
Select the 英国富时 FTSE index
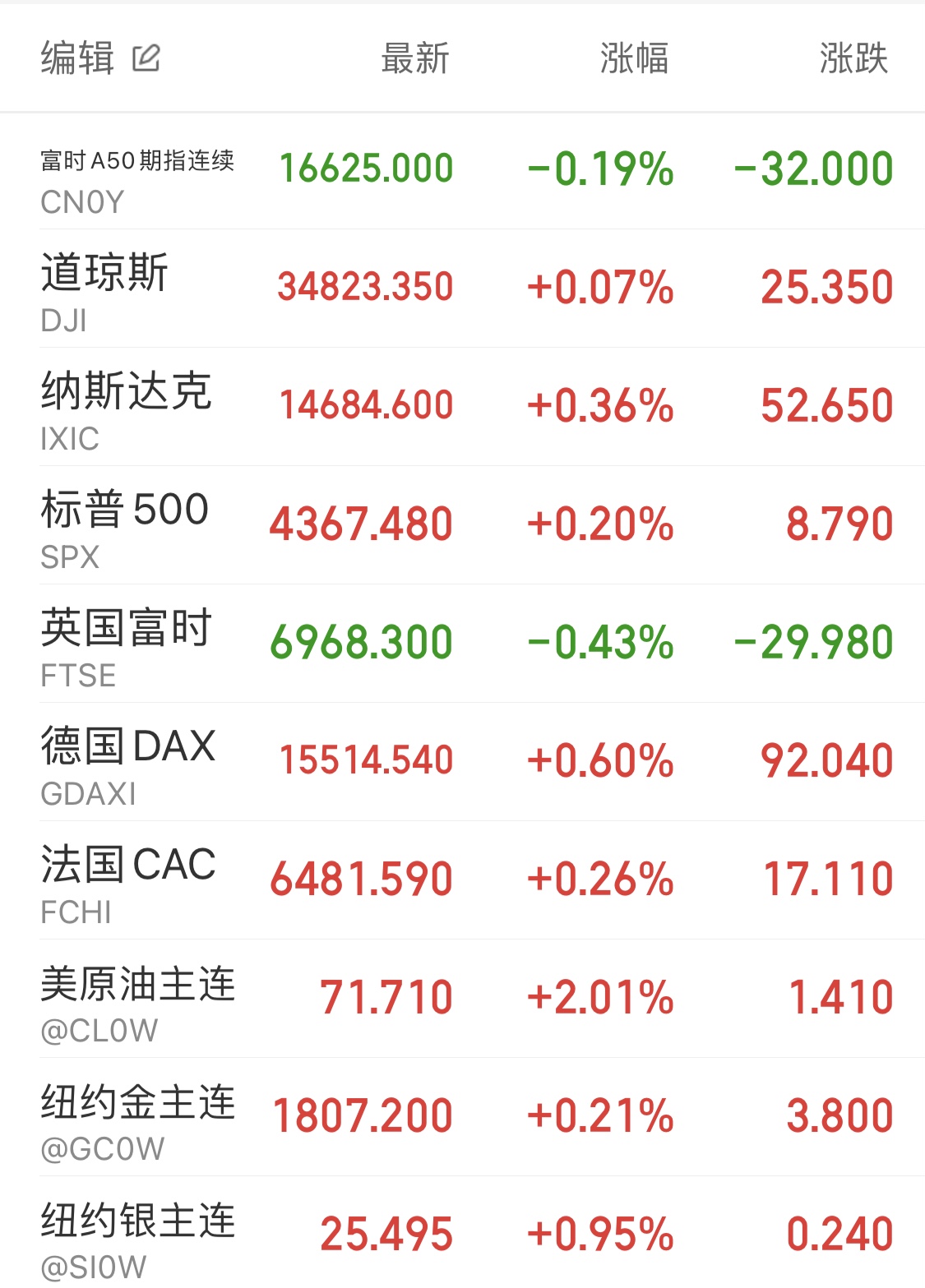(462, 644)
